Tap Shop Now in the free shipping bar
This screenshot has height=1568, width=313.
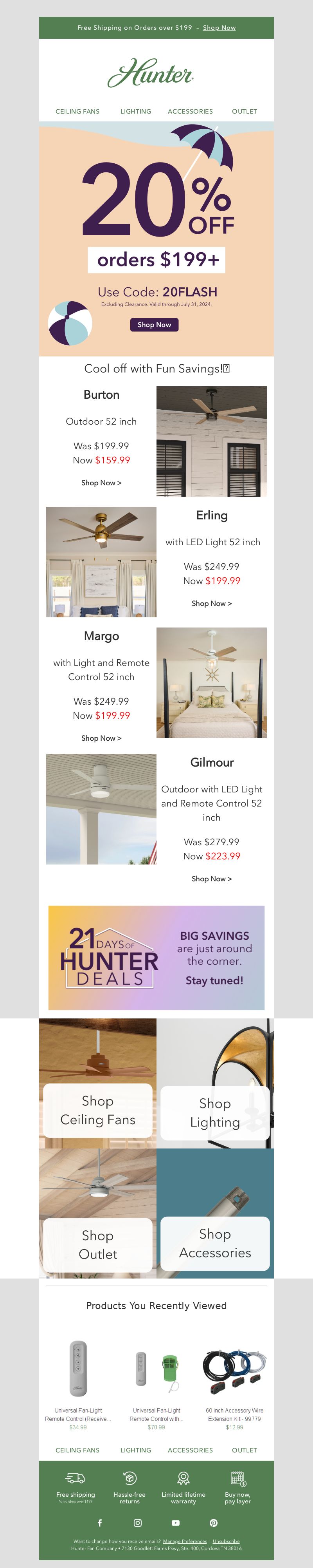[219, 28]
